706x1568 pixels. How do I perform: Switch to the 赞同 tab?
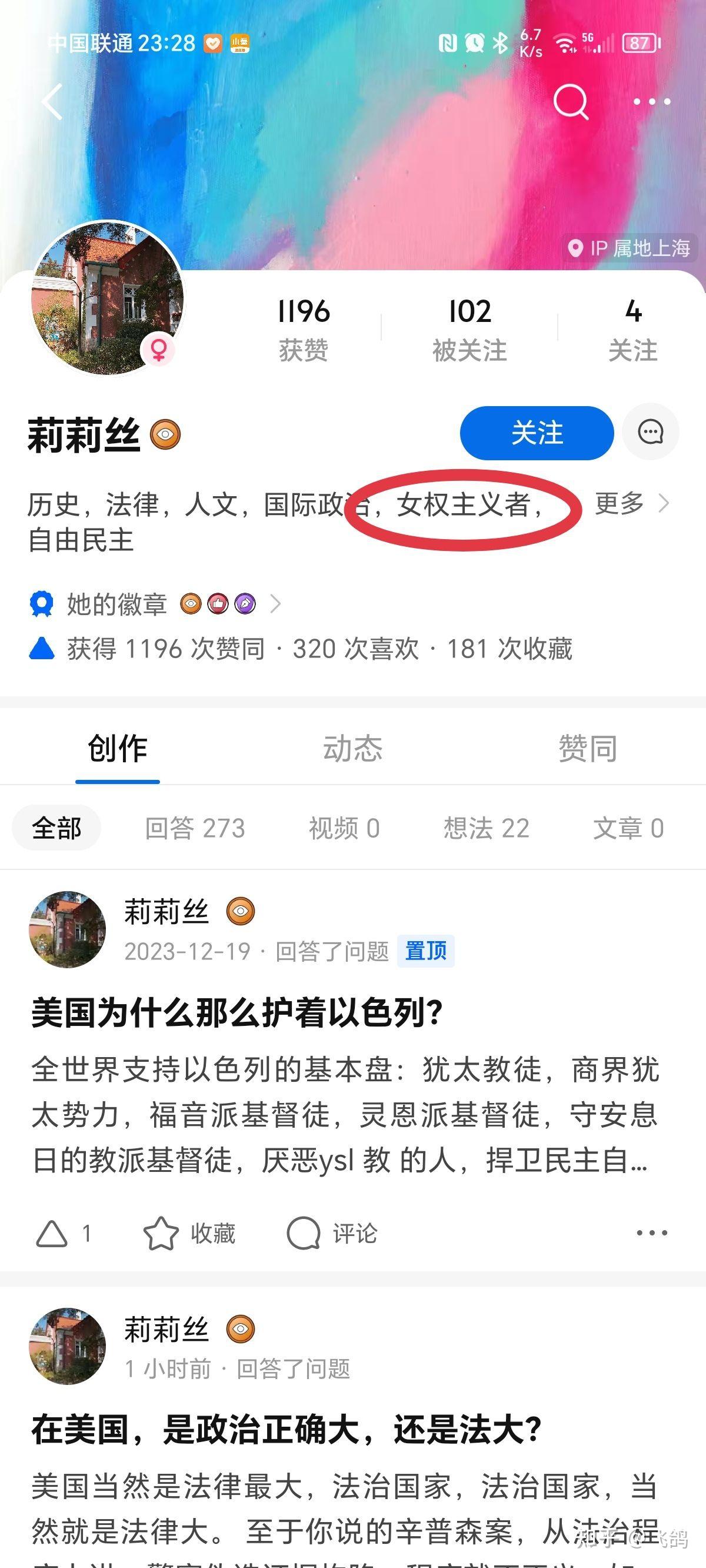[x=587, y=748]
